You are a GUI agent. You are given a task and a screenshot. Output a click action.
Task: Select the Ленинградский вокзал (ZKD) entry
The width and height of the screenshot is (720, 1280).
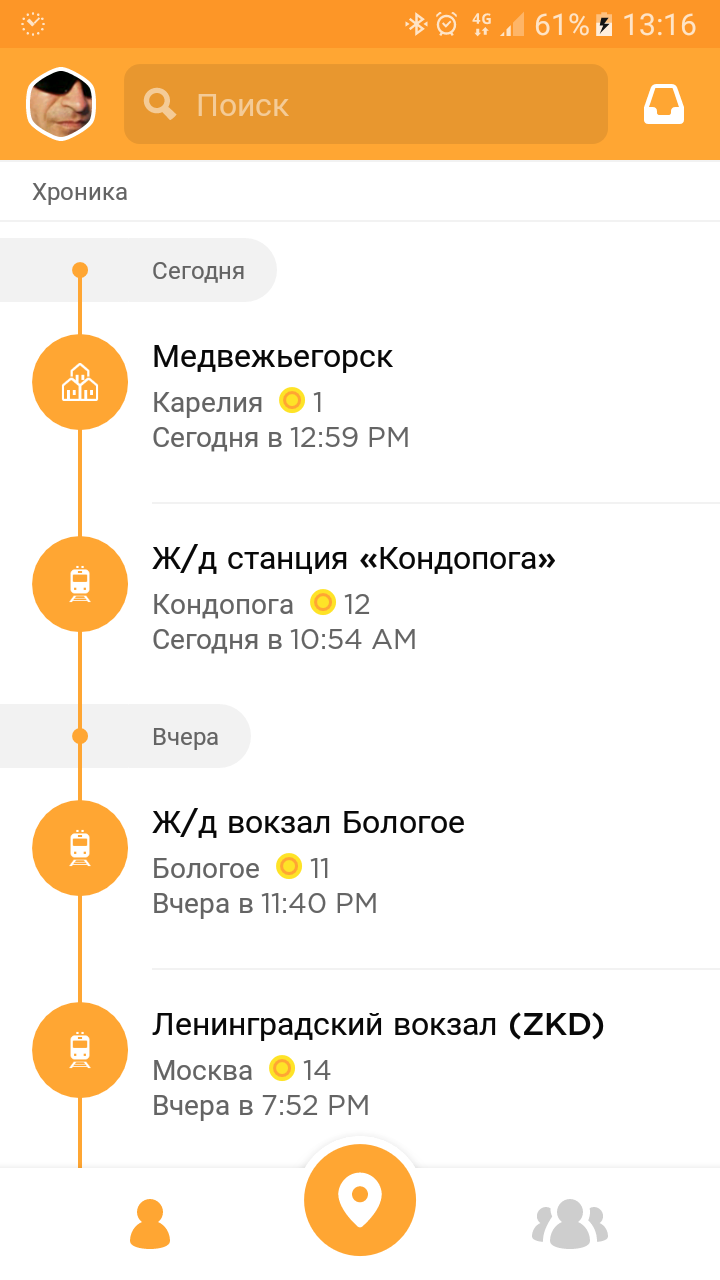tap(360, 1066)
